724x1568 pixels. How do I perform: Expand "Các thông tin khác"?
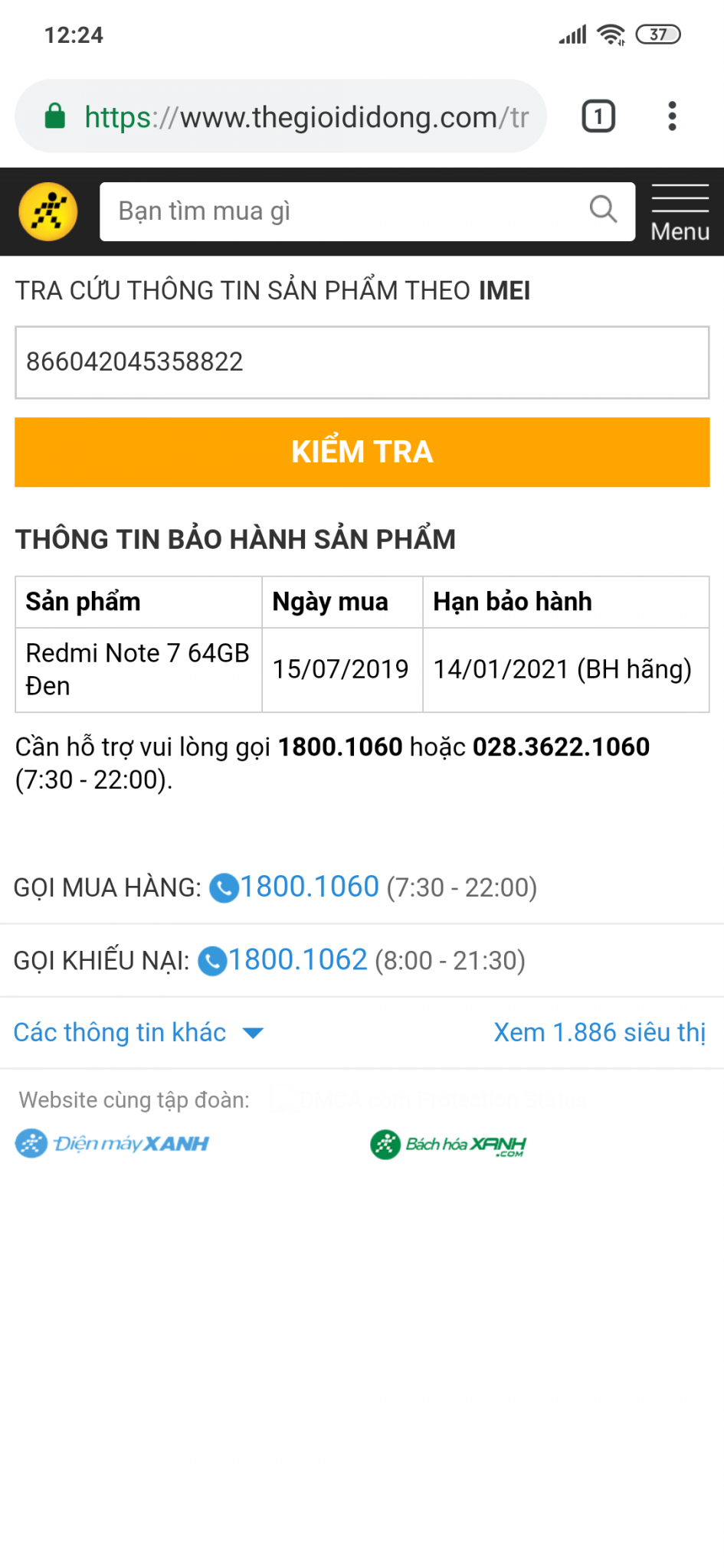click(138, 1032)
